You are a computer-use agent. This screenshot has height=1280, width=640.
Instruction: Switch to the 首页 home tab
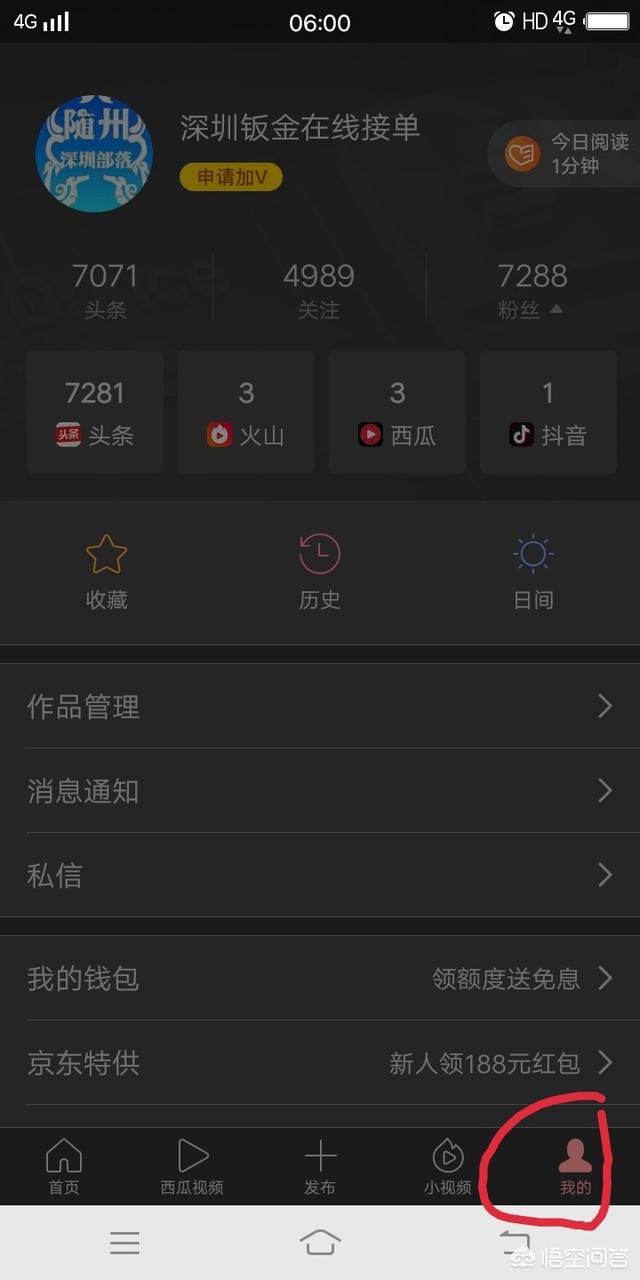(x=64, y=1167)
